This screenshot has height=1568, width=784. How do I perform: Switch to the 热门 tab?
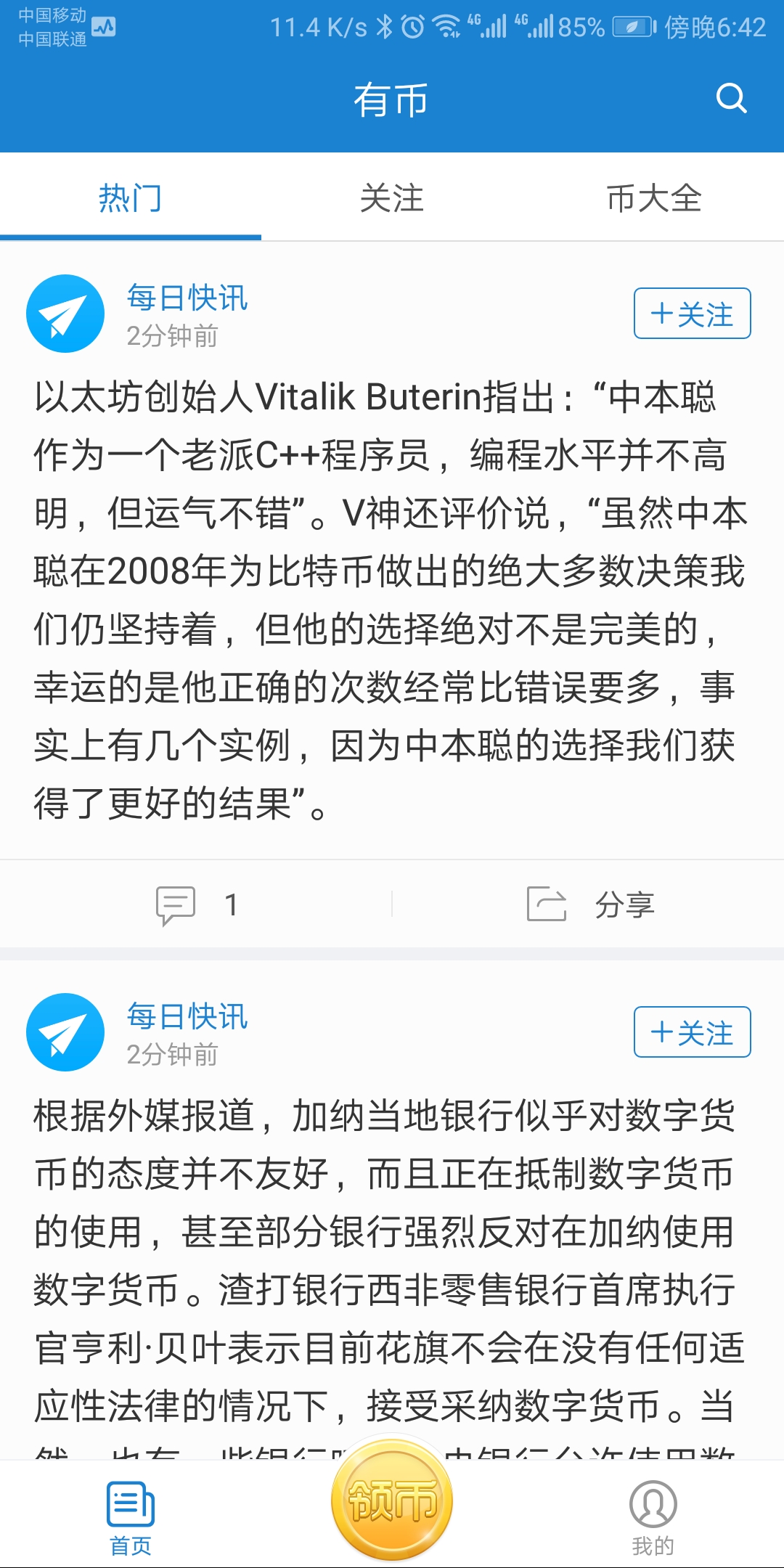click(x=129, y=200)
